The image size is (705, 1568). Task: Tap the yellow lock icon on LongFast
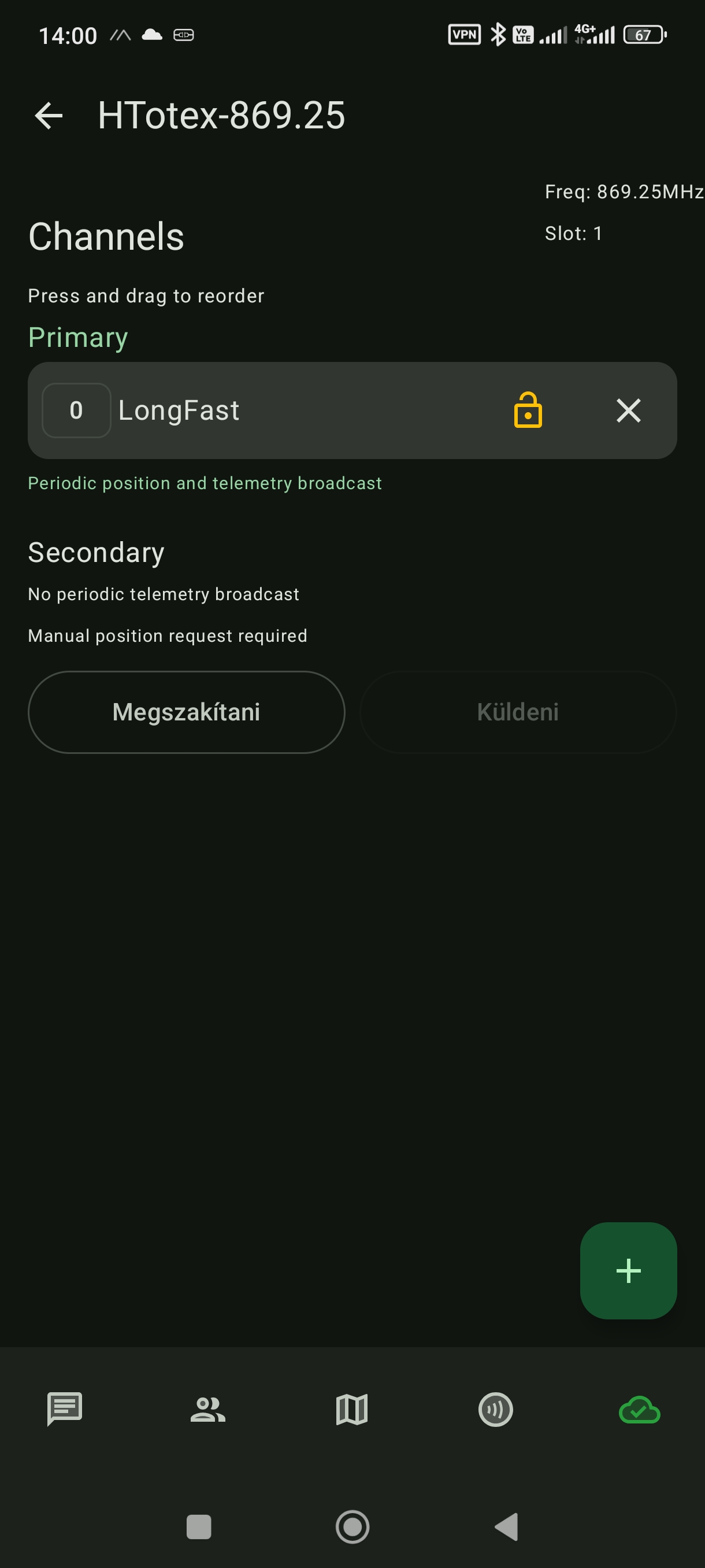[528, 411]
